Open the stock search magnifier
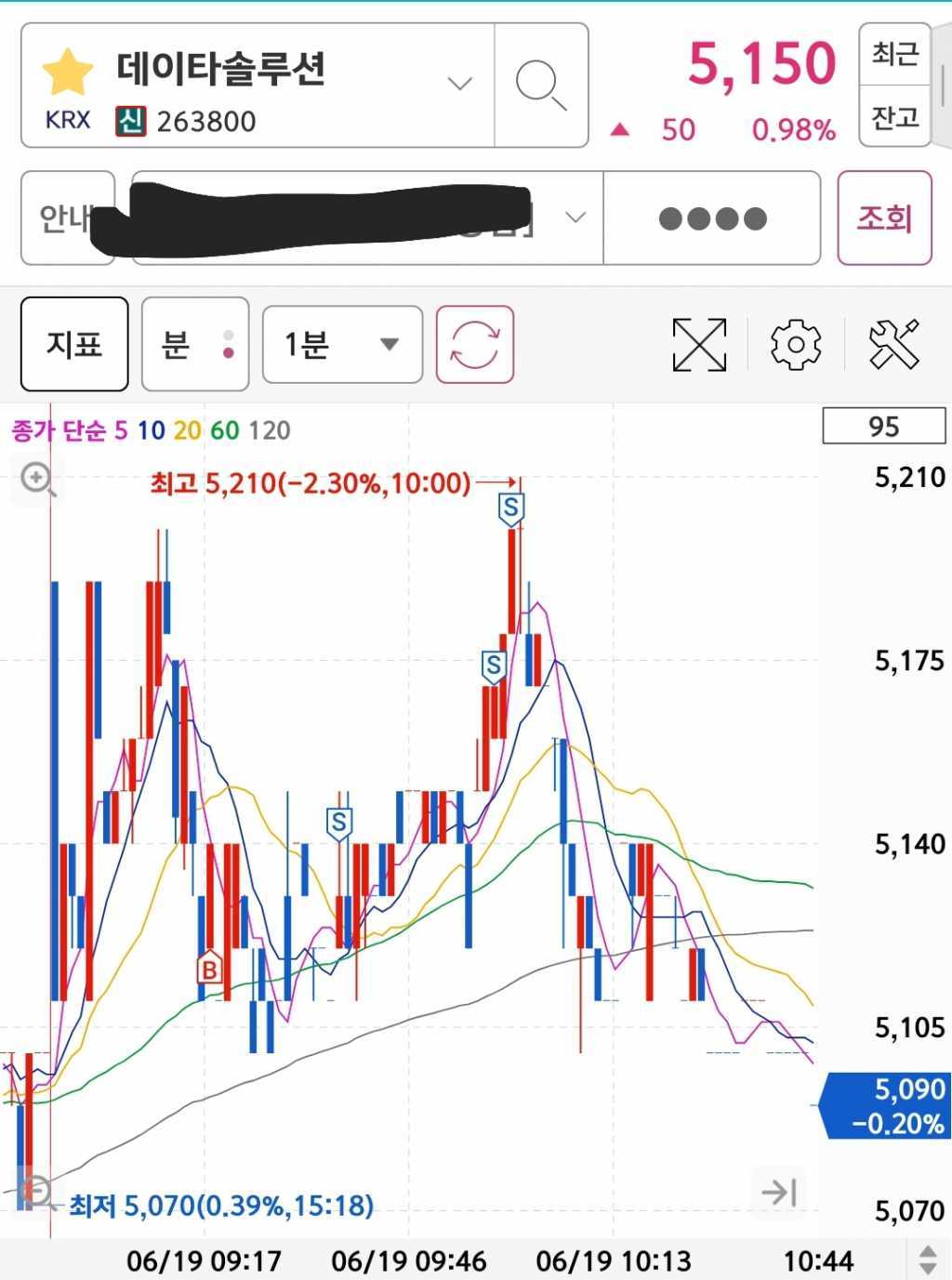The image size is (952, 1280). (x=541, y=86)
